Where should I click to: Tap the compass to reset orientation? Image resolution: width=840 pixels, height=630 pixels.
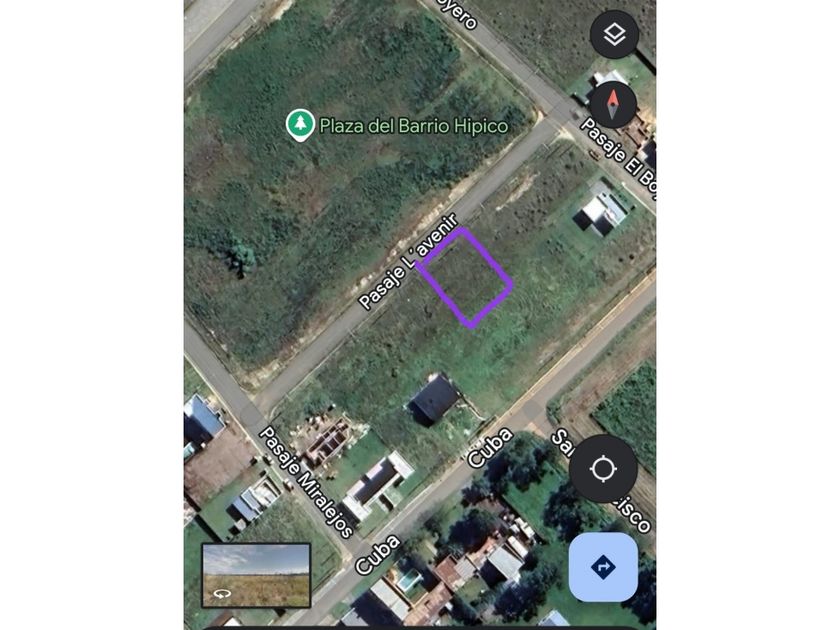(613, 104)
